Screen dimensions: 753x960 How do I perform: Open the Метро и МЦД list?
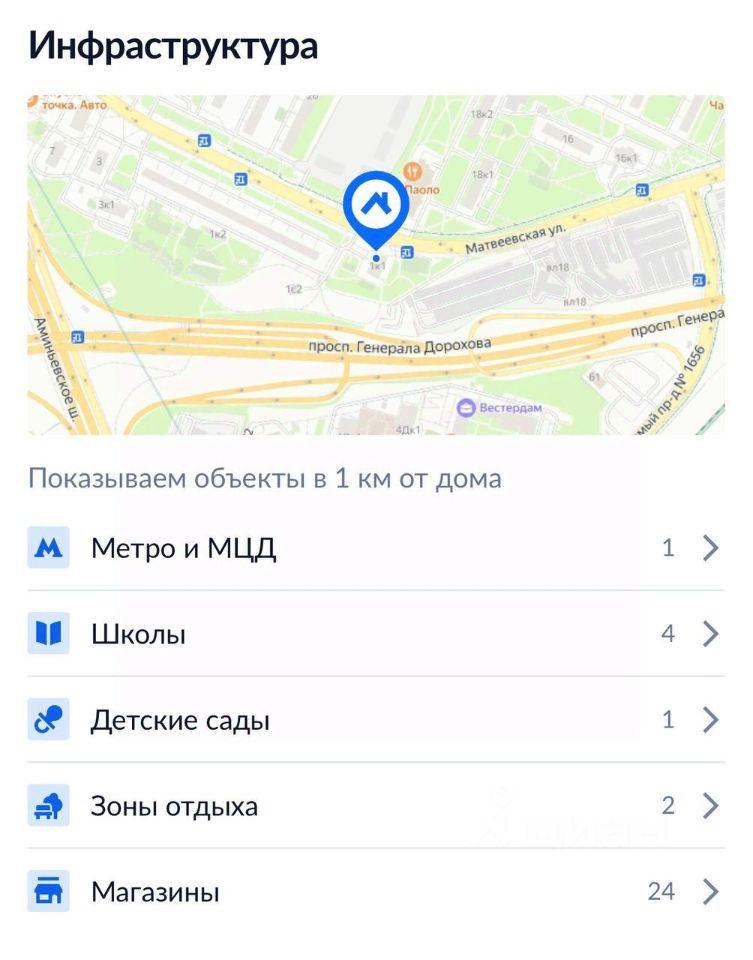click(x=376, y=548)
